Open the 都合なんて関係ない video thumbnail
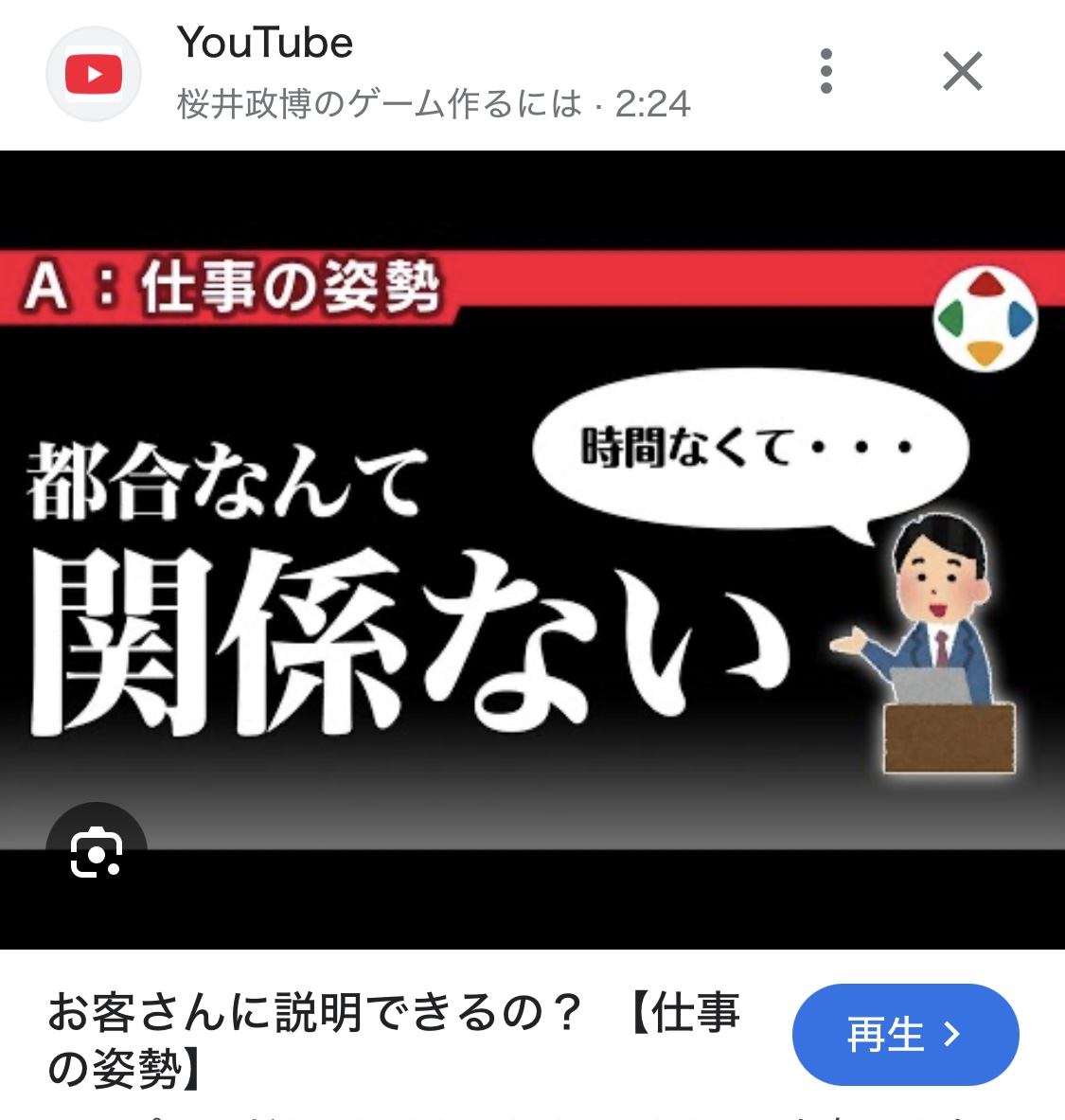 coord(532,549)
